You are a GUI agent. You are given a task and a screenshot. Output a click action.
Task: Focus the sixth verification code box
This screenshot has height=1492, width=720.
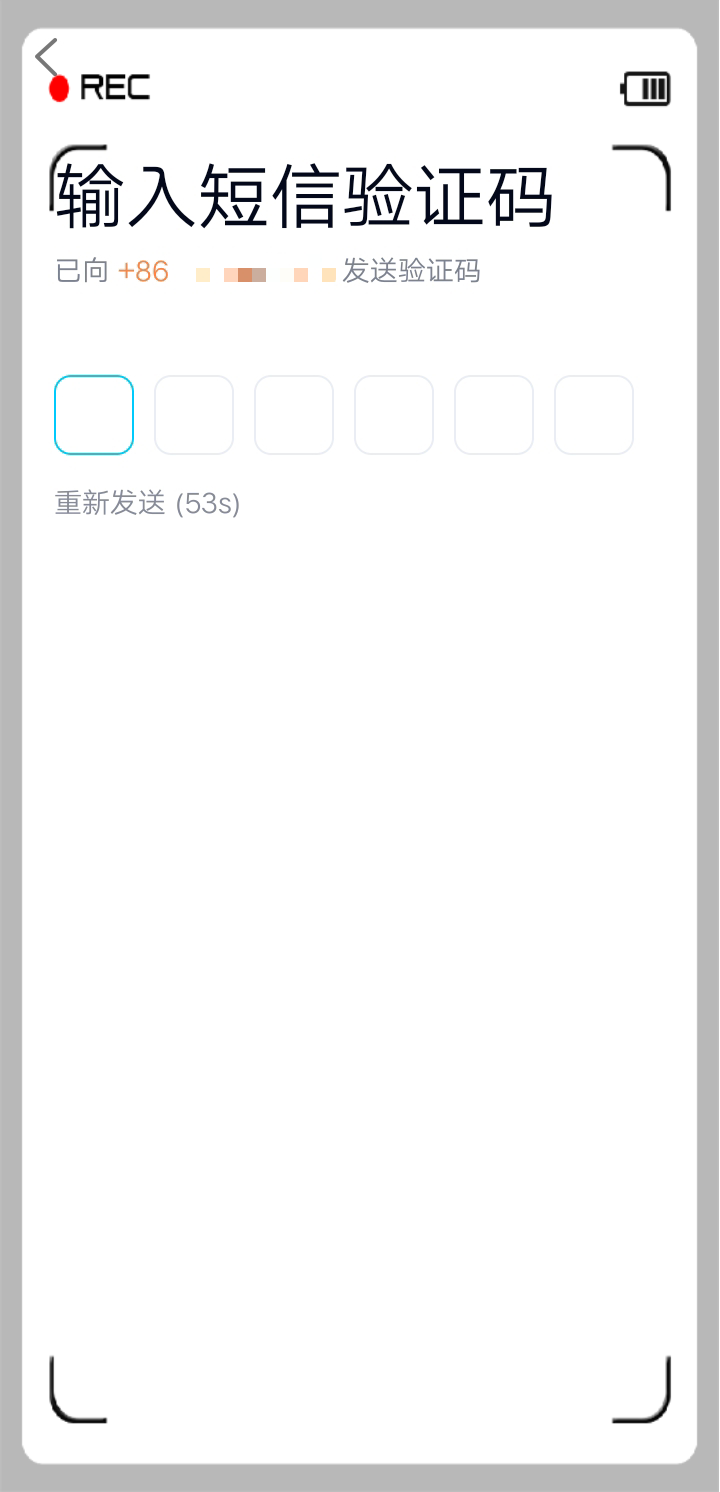point(594,415)
